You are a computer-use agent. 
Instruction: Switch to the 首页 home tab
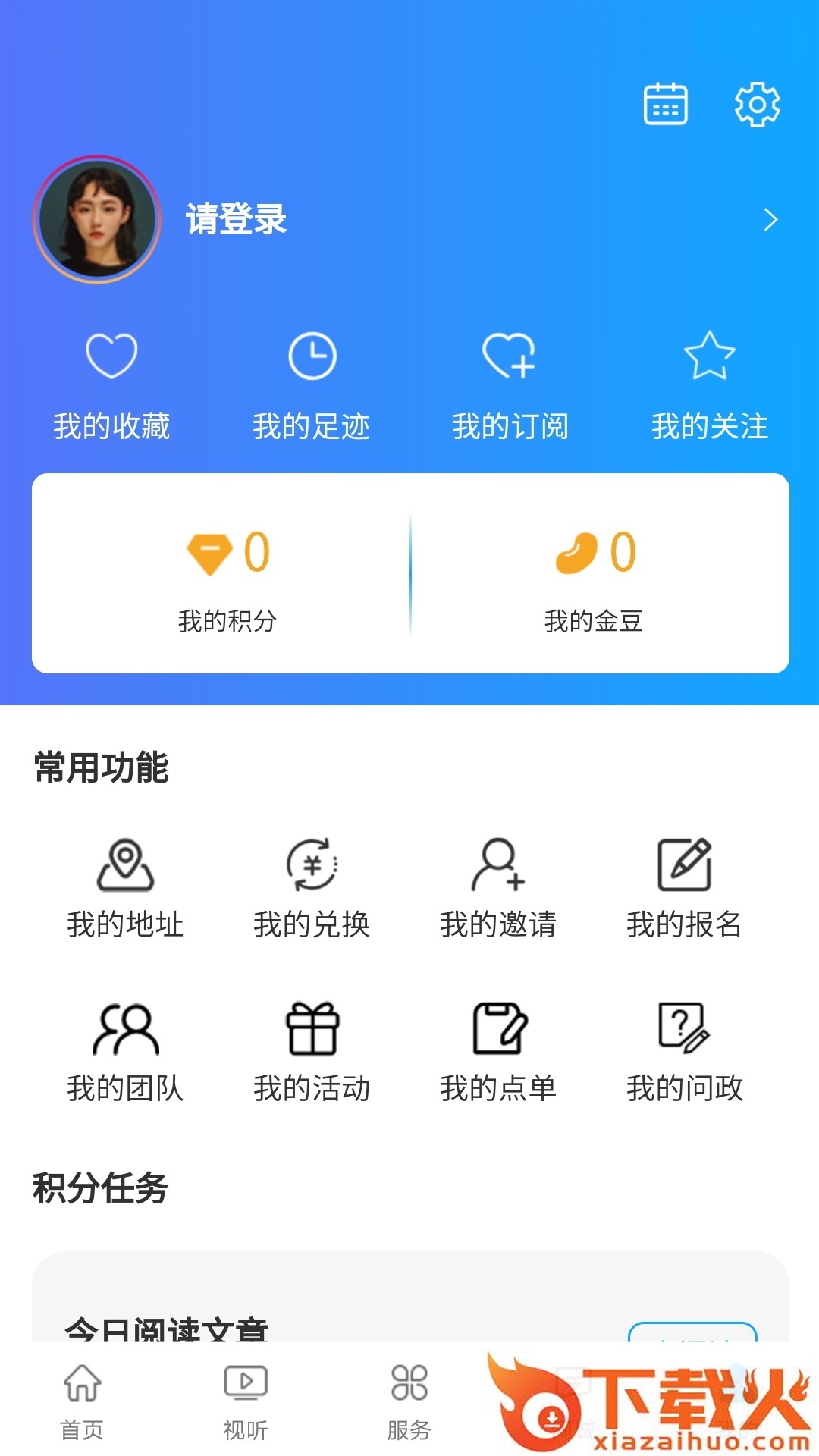tap(82, 1401)
